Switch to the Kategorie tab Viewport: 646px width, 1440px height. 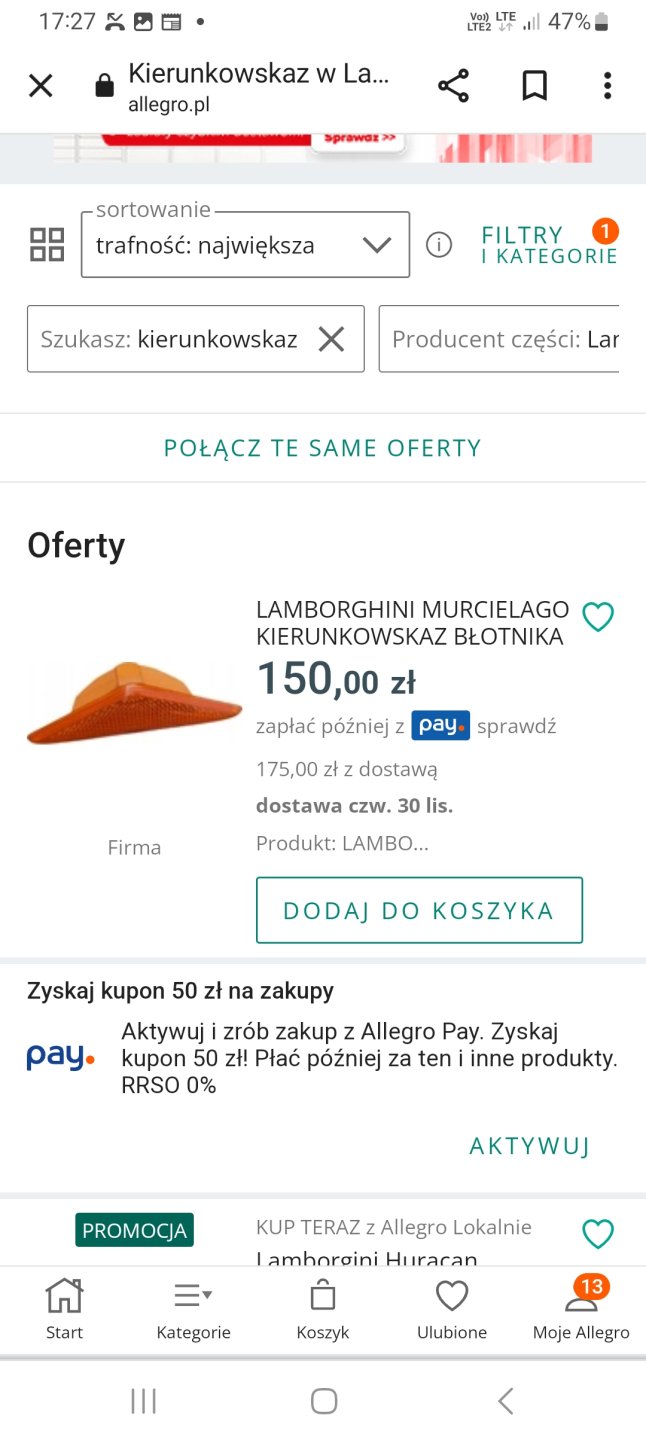[x=193, y=1309]
